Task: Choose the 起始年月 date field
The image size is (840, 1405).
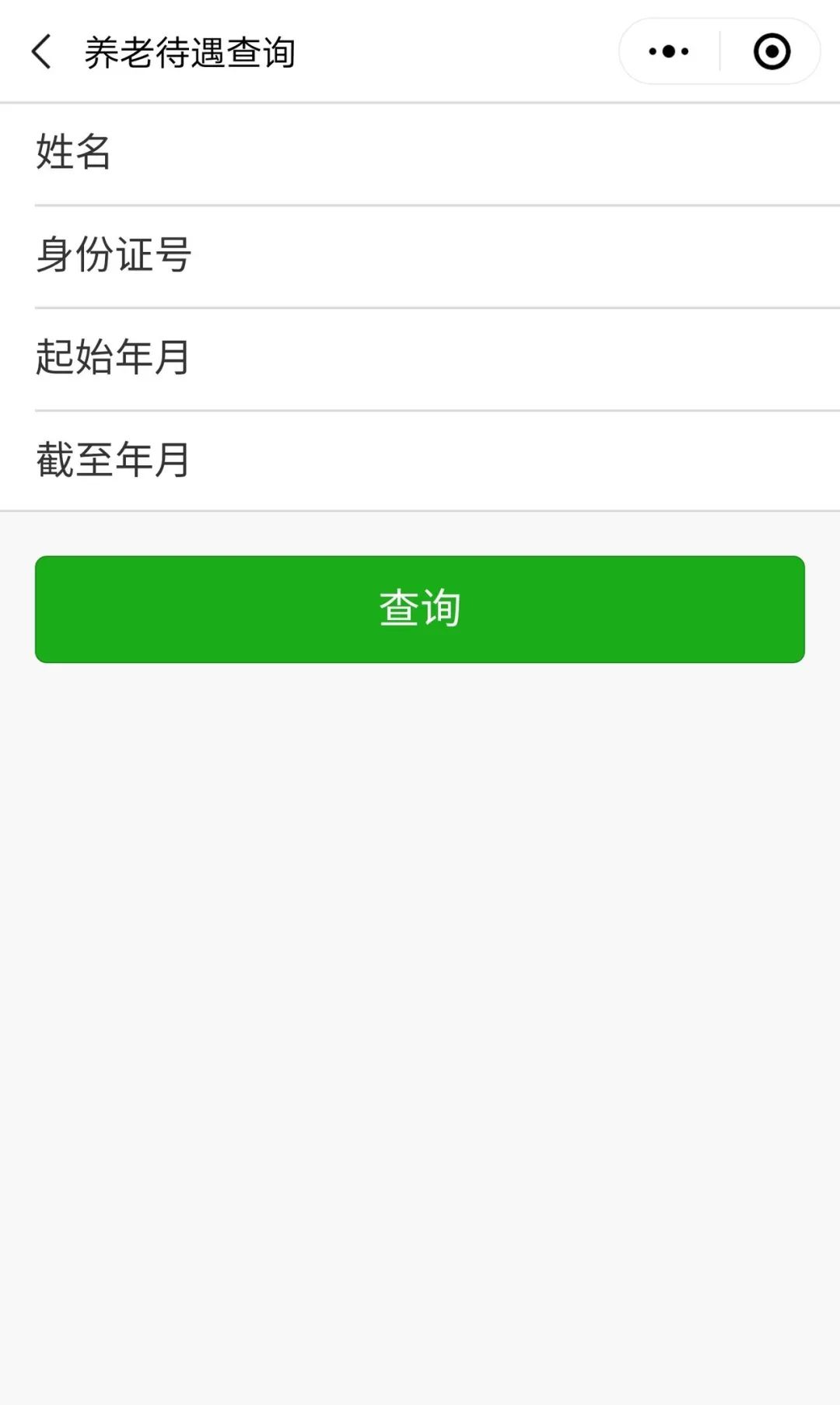Action: click(420, 359)
